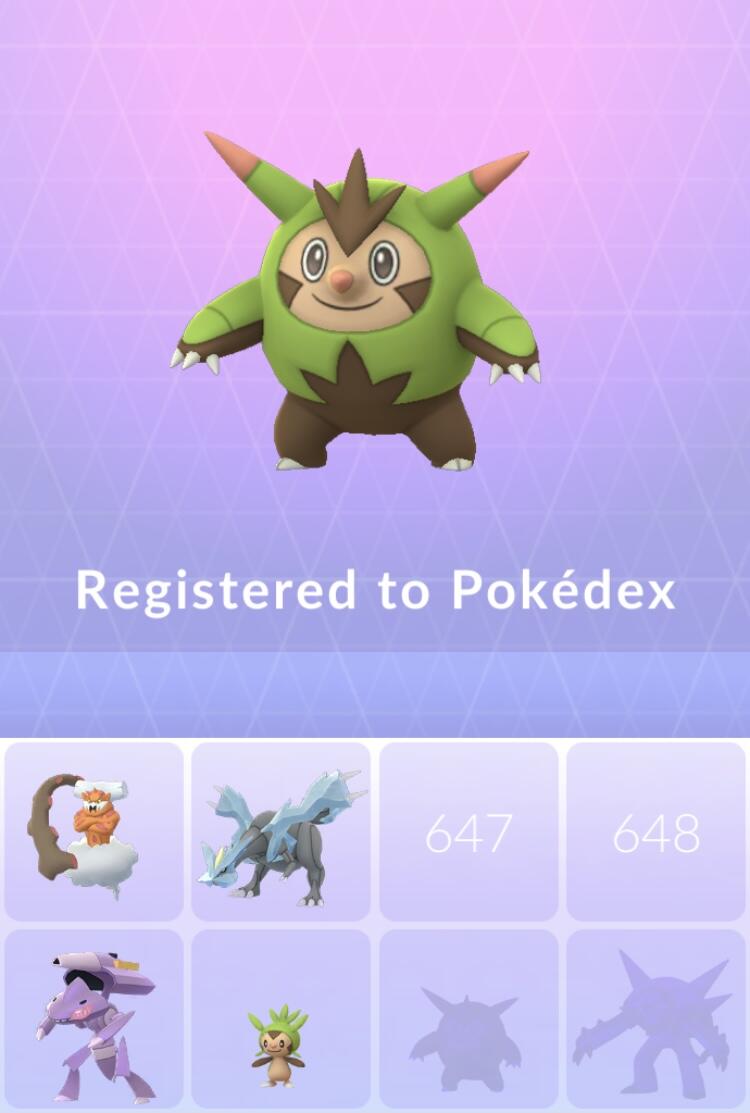Open Chespin Pokédex entry
The height and width of the screenshot is (1113, 750).
[281, 1020]
